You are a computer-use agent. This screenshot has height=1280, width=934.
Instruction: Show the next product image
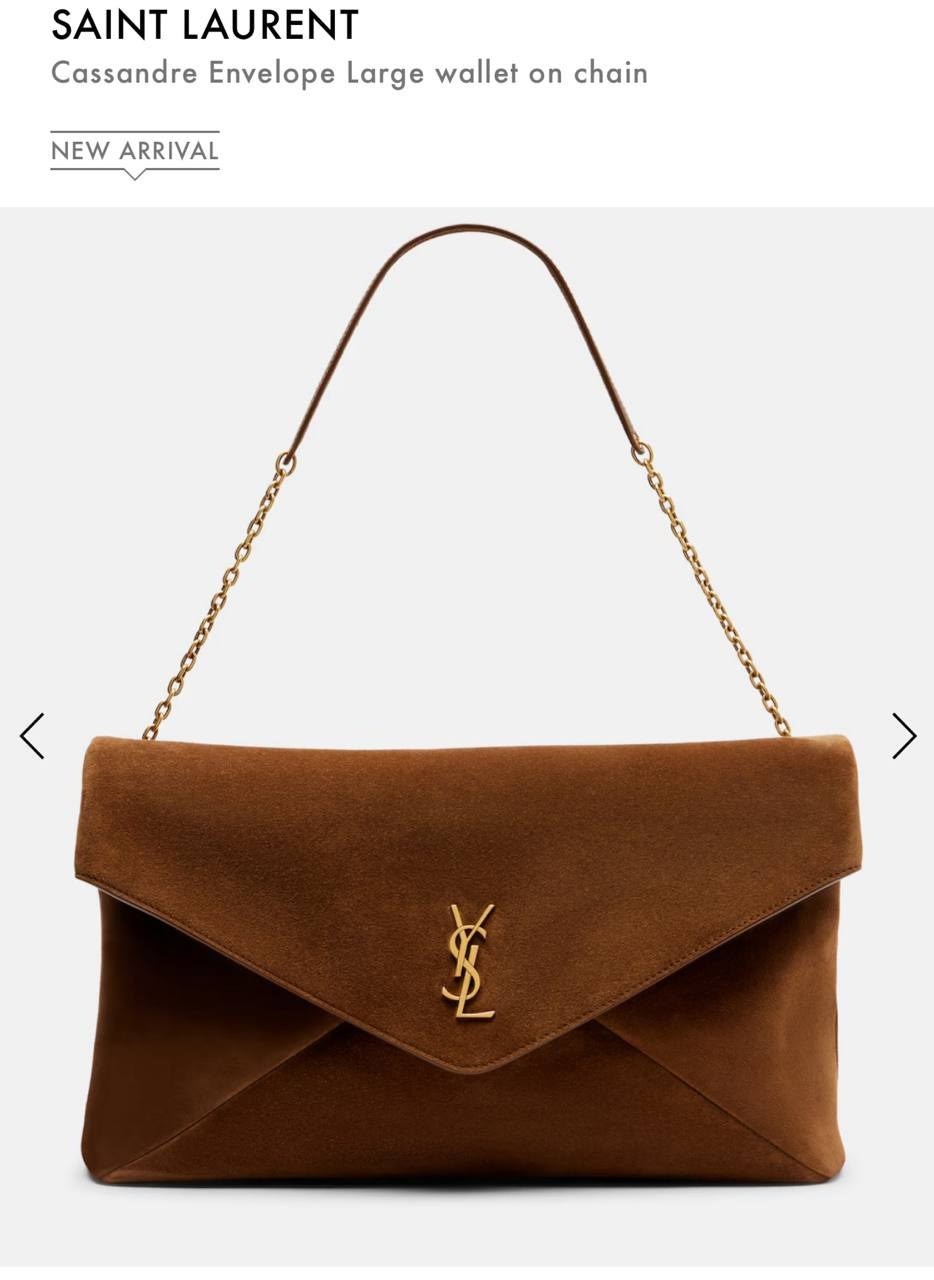(x=903, y=736)
